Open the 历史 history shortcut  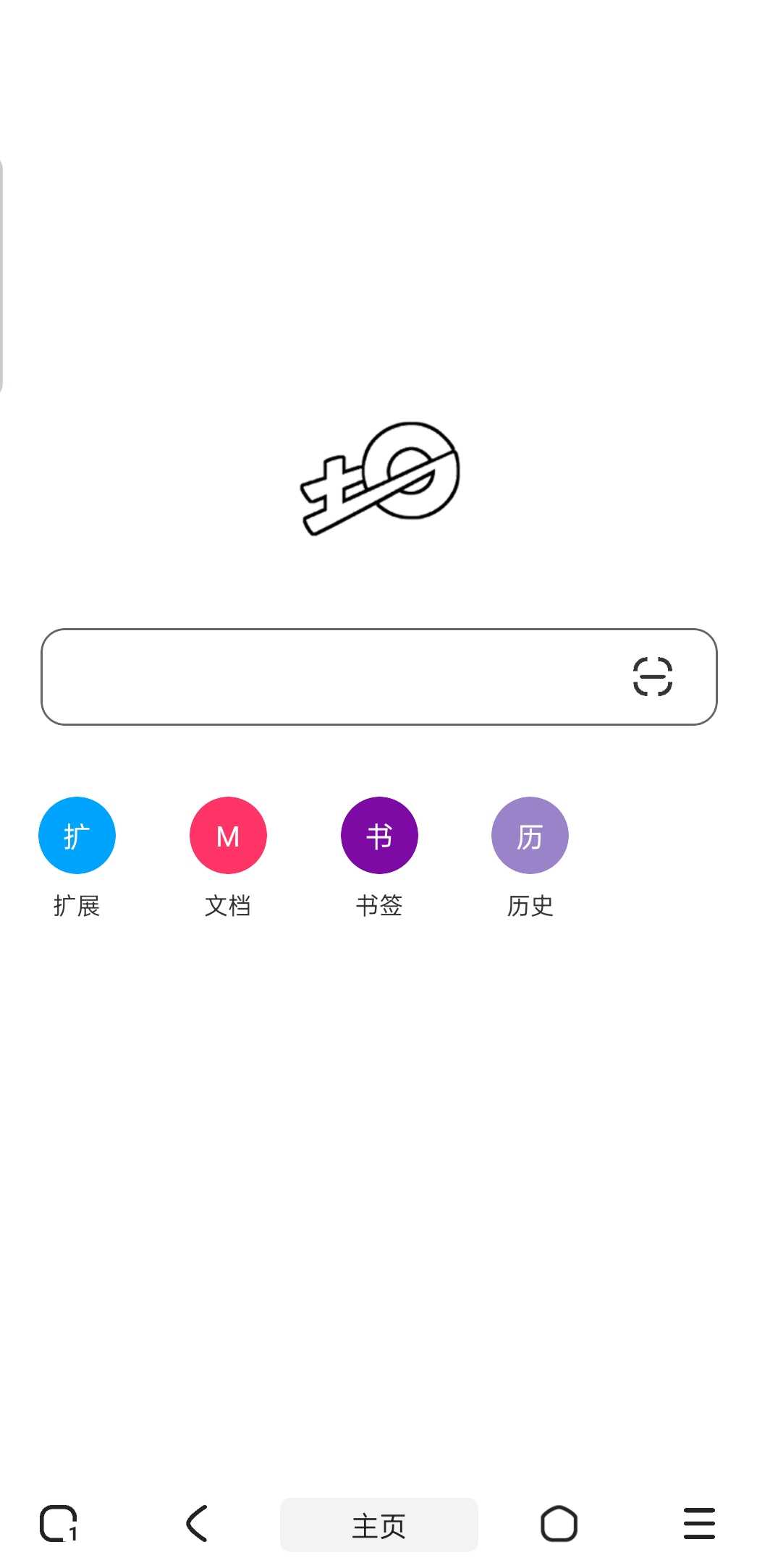[x=530, y=836]
